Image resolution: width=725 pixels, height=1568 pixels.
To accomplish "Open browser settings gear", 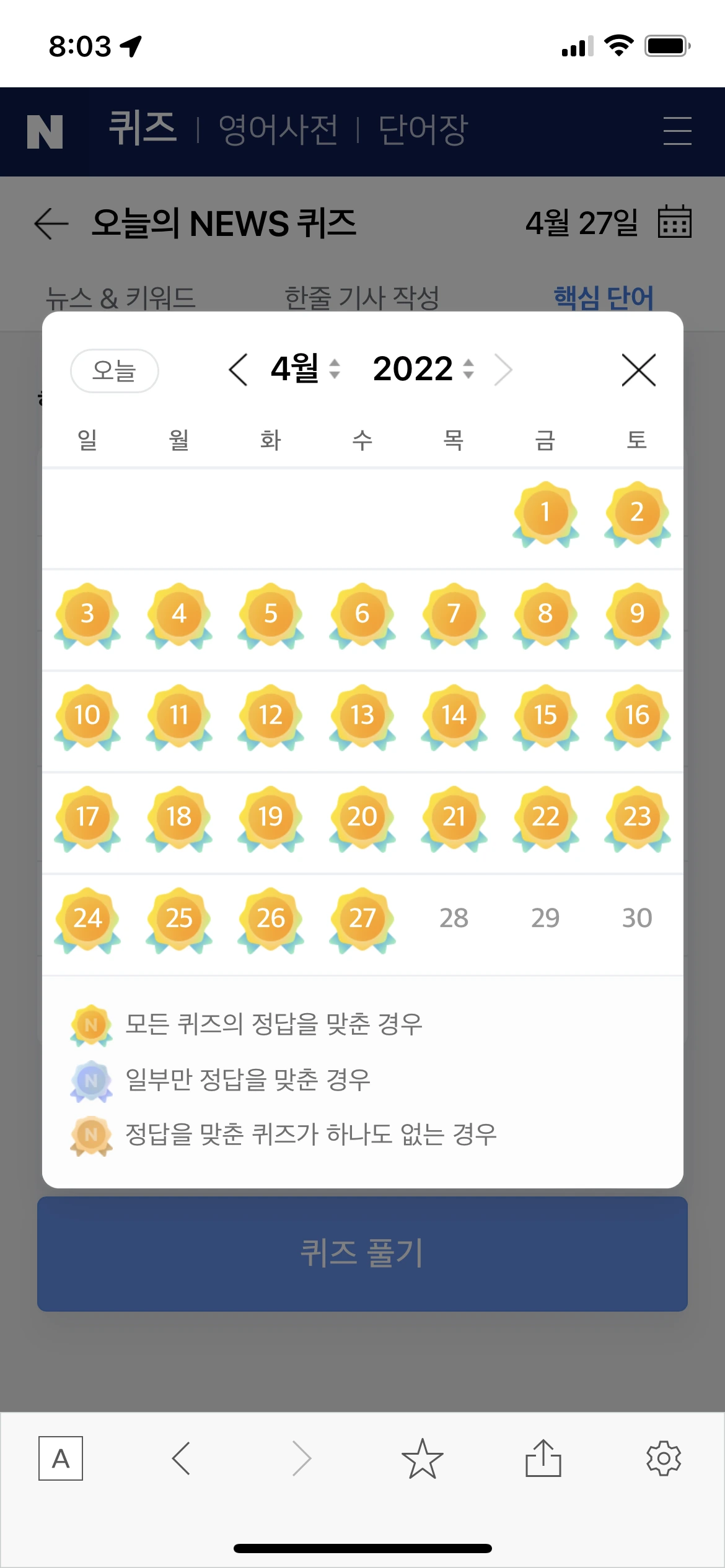I will [664, 1458].
